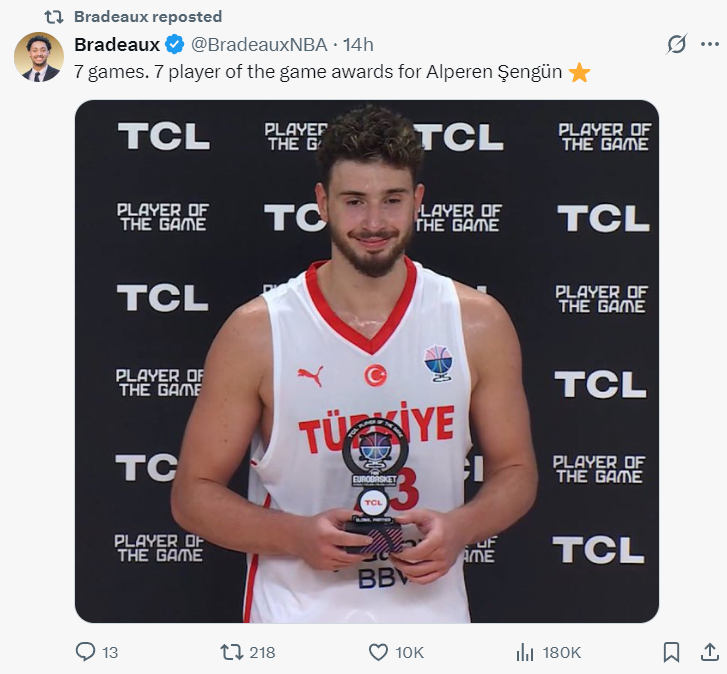Open the Alperen Şengün photo
The width and height of the screenshot is (727, 674).
click(x=366, y=360)
